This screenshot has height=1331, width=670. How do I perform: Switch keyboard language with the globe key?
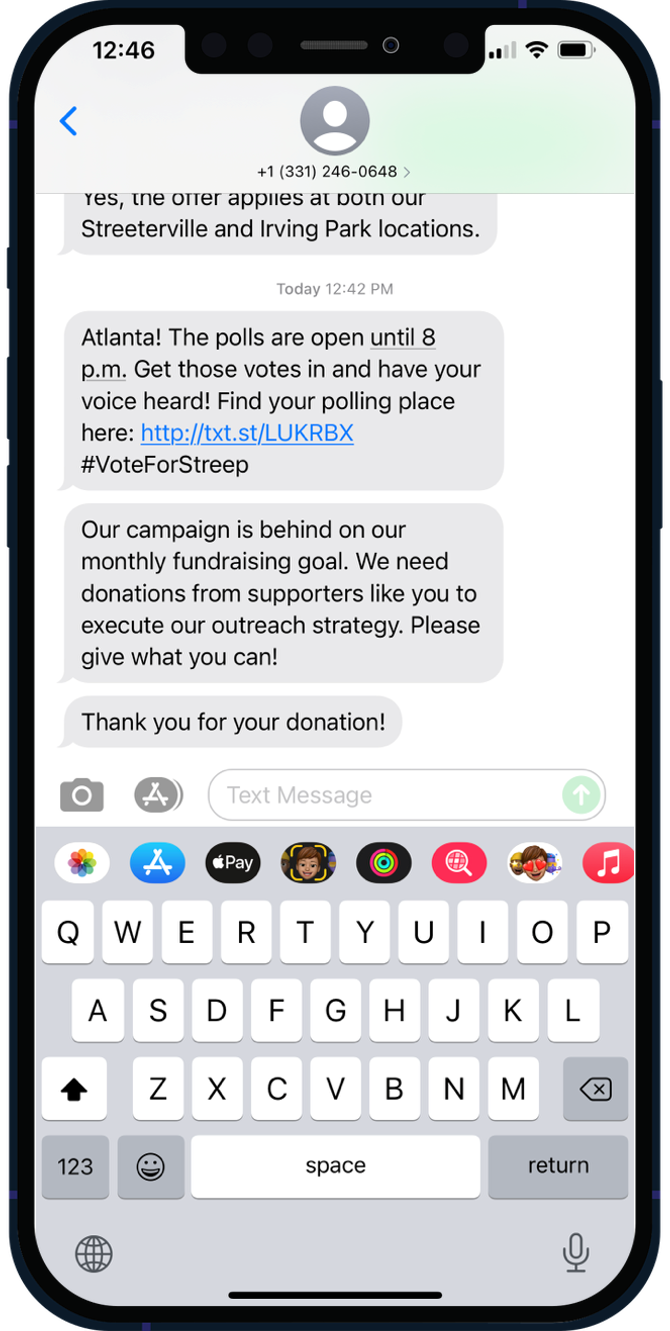(x=94, y=1253)
